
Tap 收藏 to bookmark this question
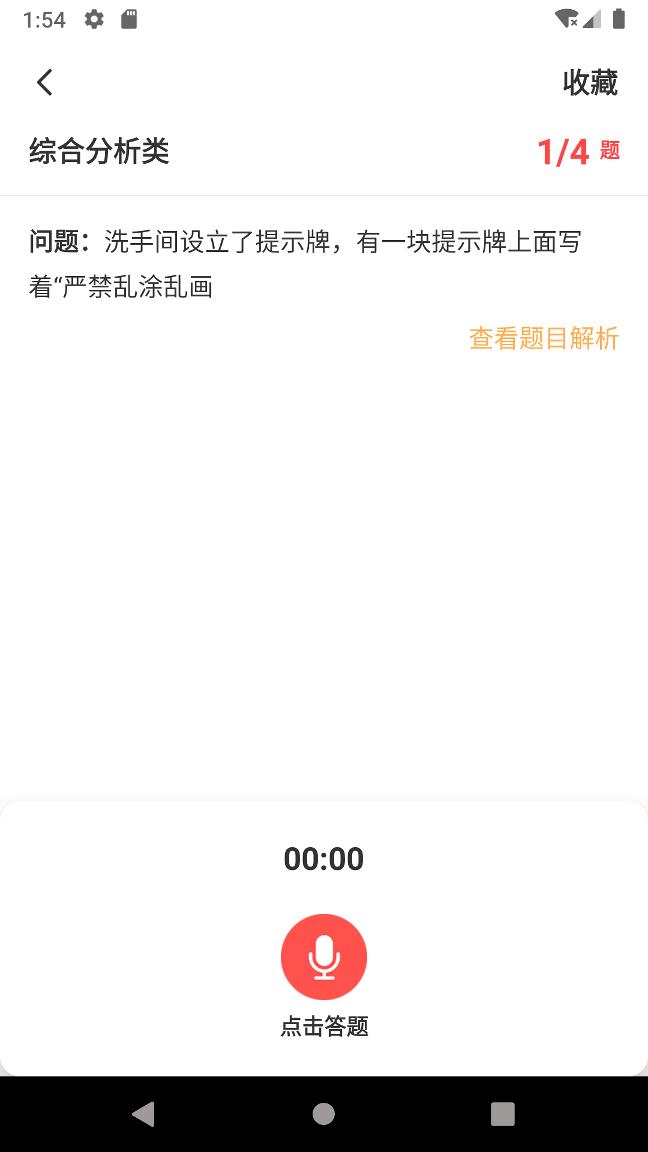pos(590,82)
